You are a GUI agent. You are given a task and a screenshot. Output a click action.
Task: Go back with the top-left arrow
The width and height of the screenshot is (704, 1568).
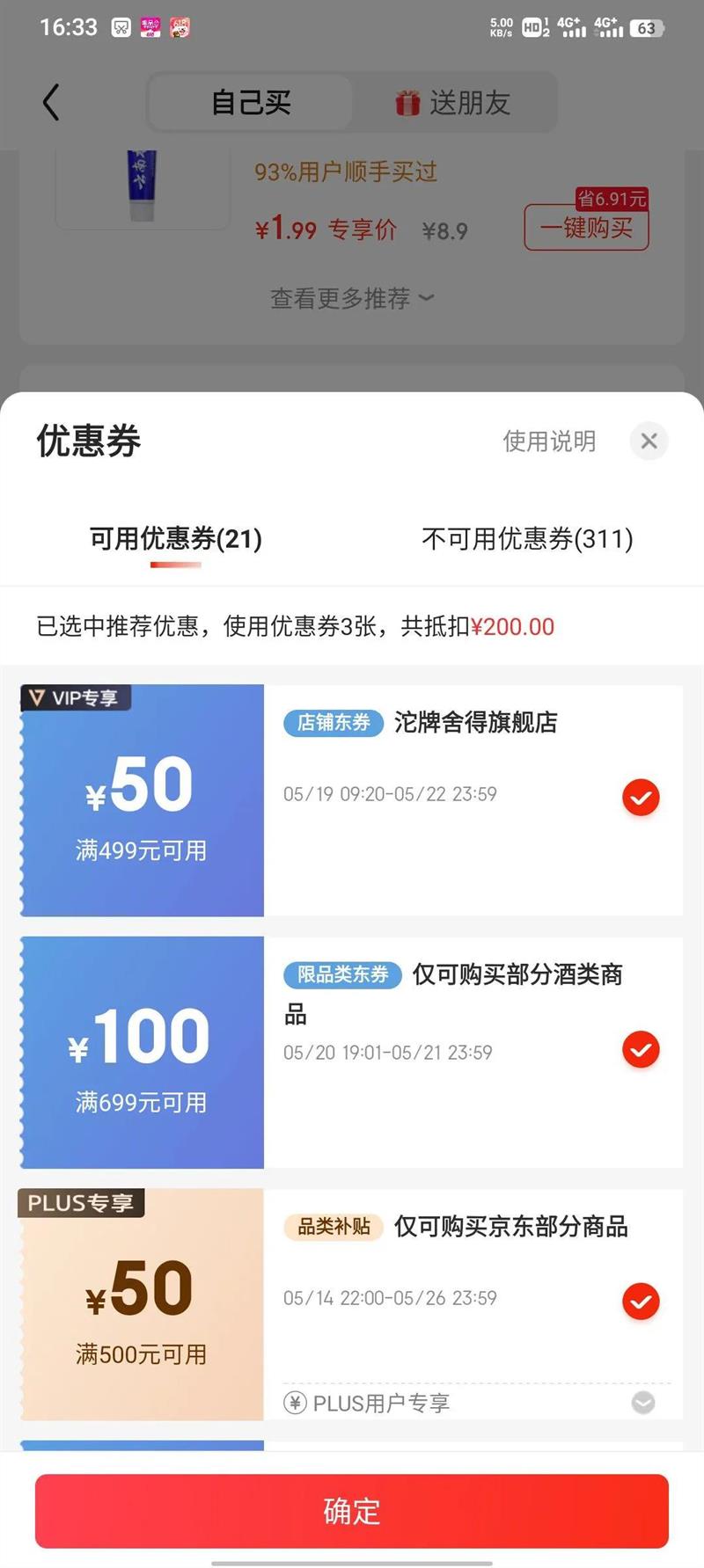point(51,103)
